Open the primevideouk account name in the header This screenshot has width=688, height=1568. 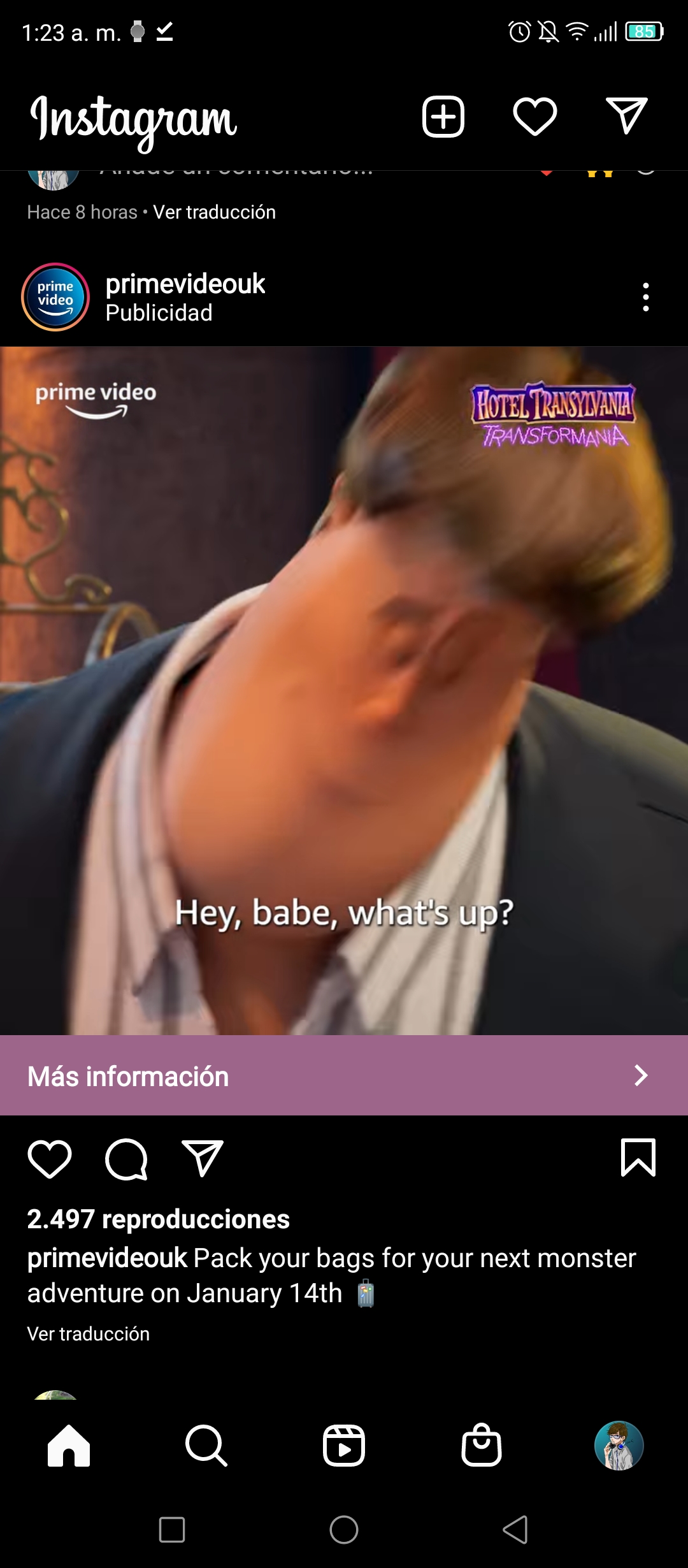185,284
